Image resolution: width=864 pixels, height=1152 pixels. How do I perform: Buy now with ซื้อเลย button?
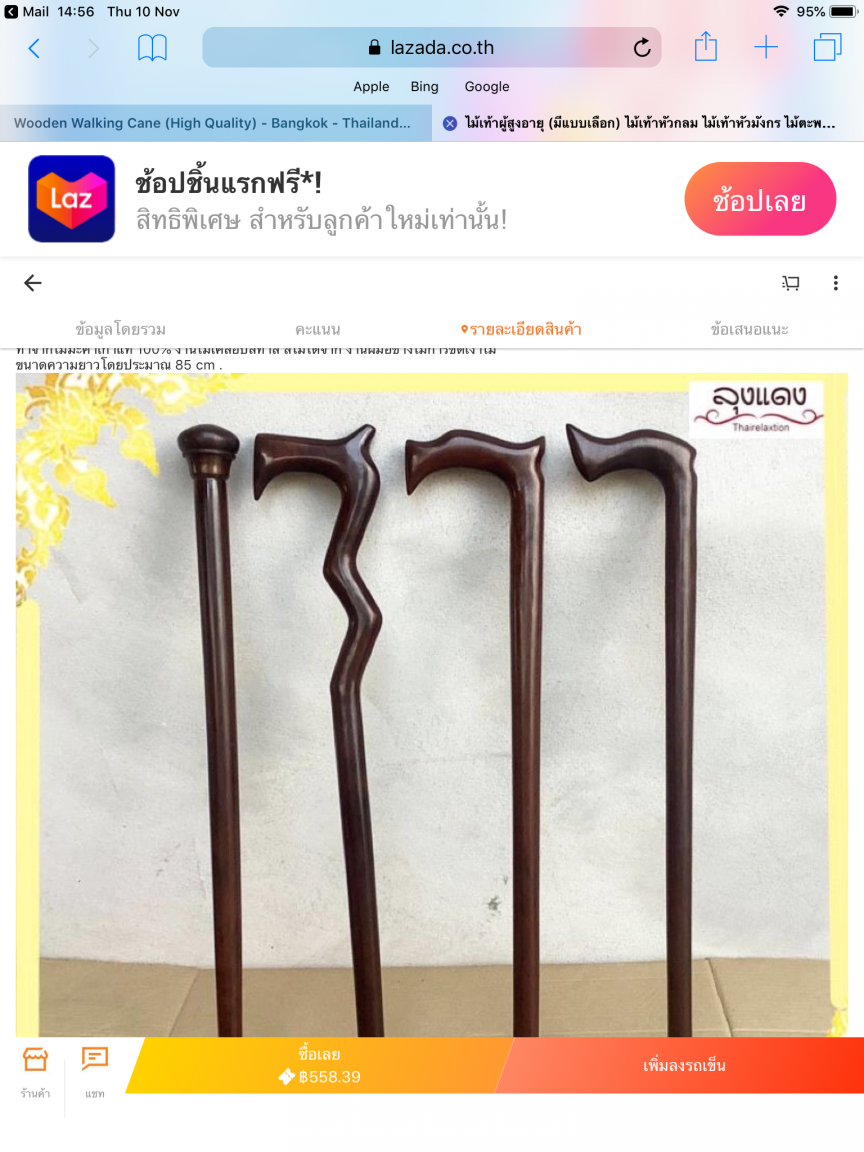click(320, 1065)
